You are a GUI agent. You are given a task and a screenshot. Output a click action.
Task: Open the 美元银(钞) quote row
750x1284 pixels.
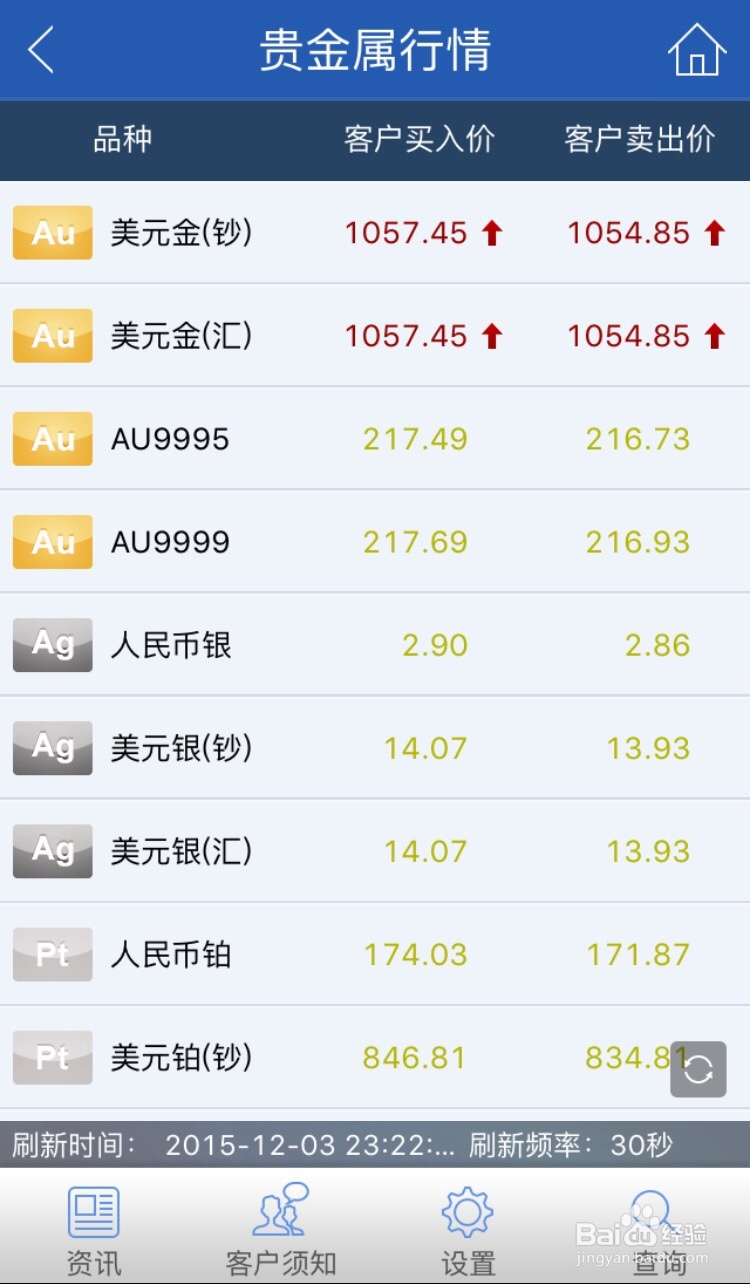point(375,748)
